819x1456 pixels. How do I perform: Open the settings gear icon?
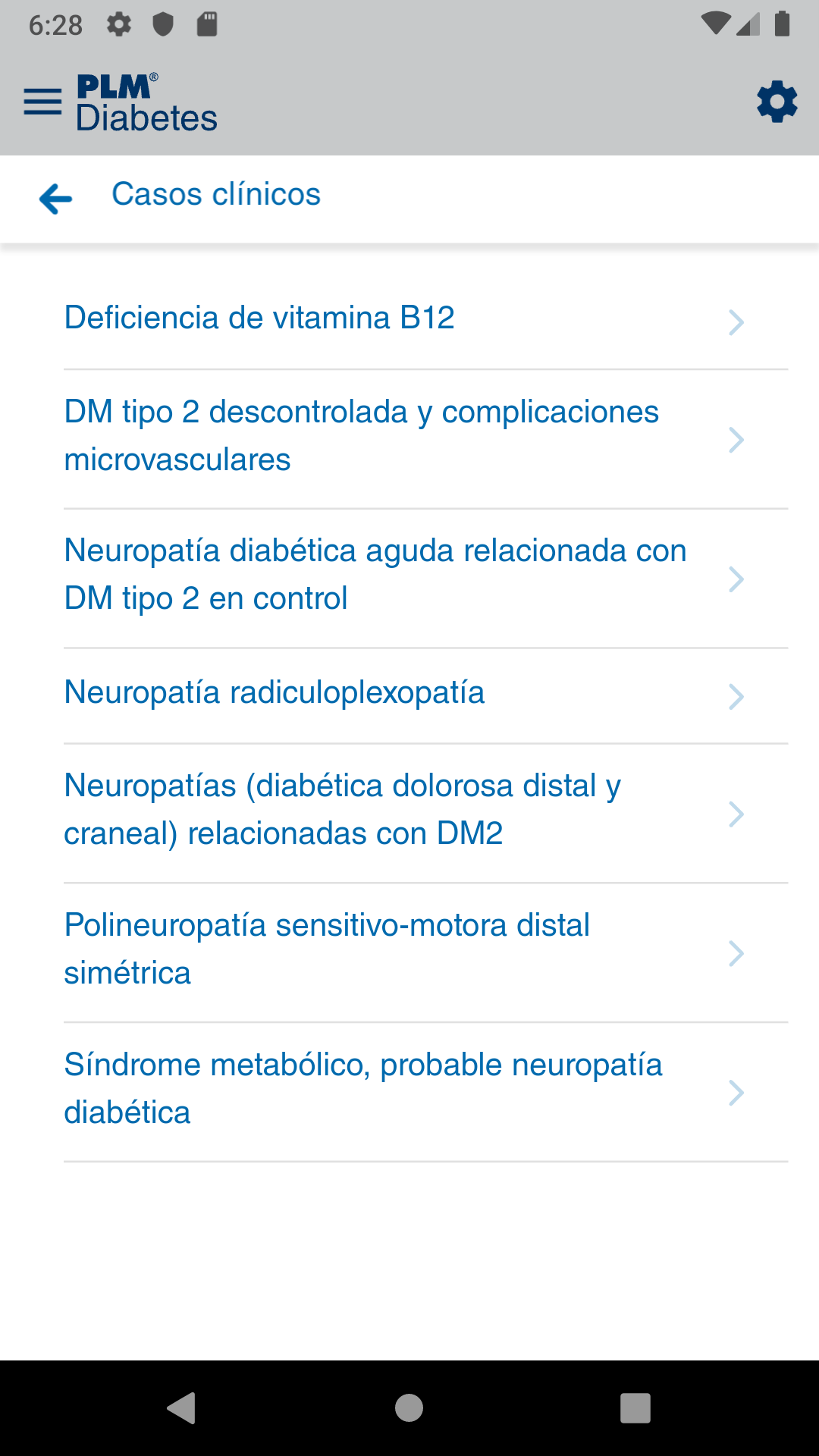[777, 102]
